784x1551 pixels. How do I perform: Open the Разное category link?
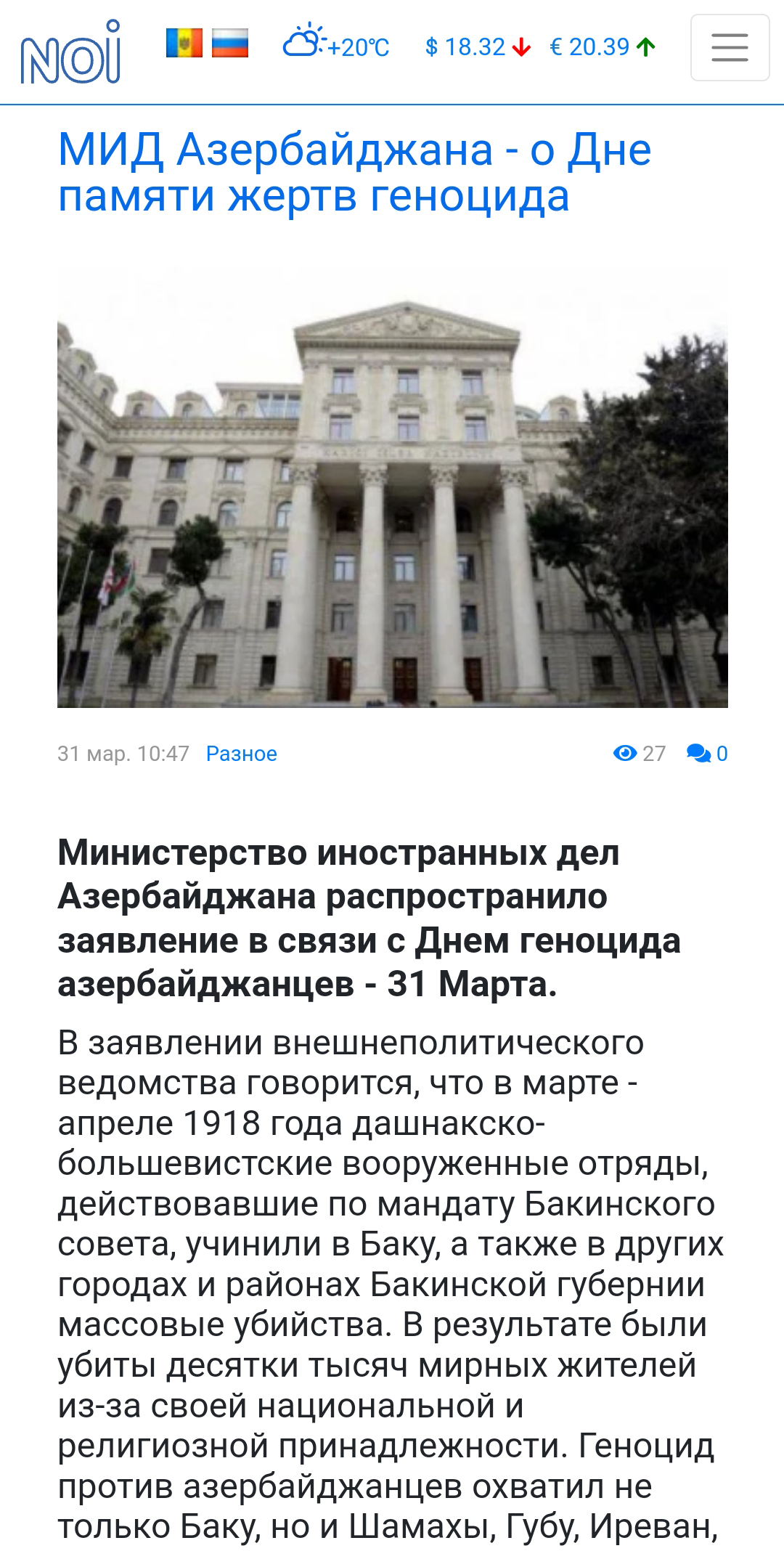point(242,754)
